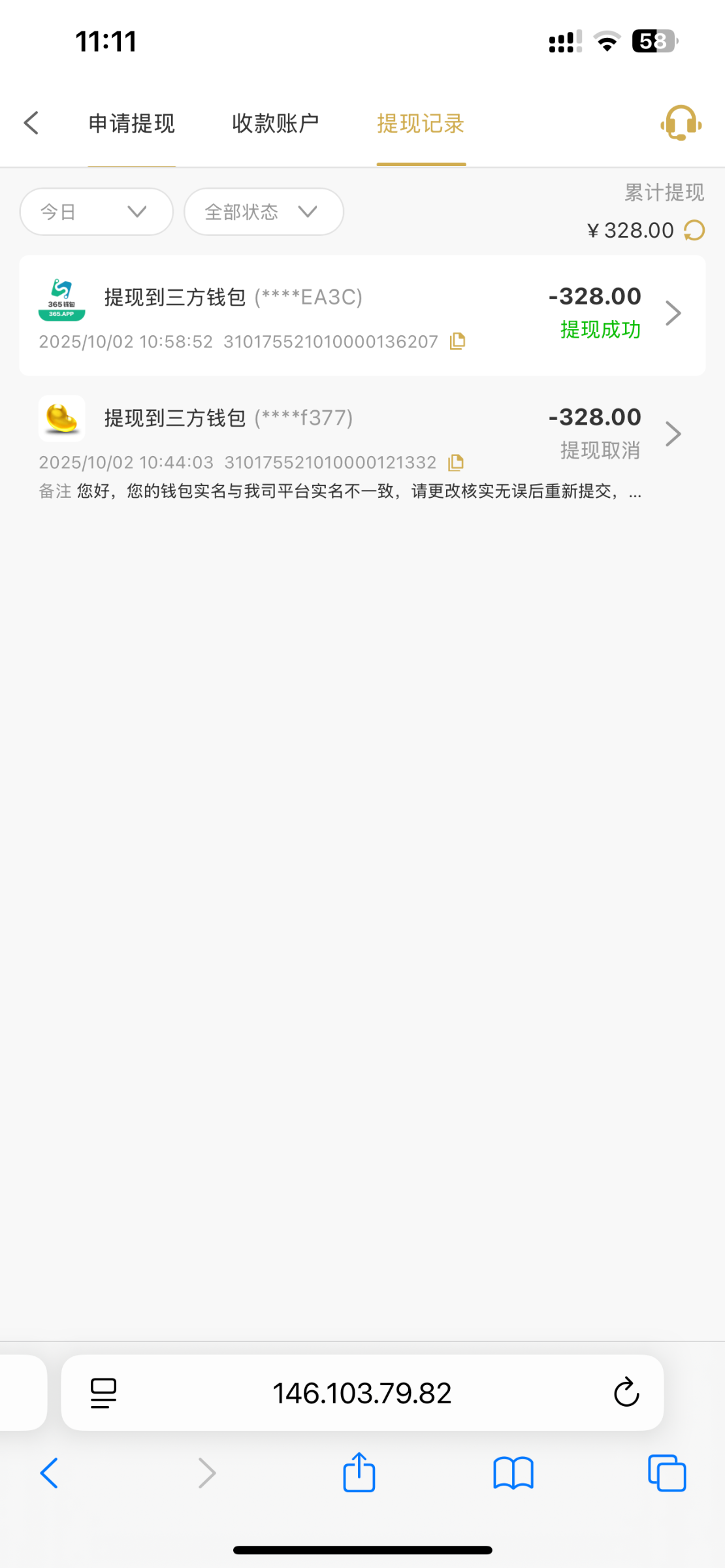The width and height of the screenshot is (725, 1568).
Task: Refresh the 累计提现 total amount
Action: [x=694, y=231]
